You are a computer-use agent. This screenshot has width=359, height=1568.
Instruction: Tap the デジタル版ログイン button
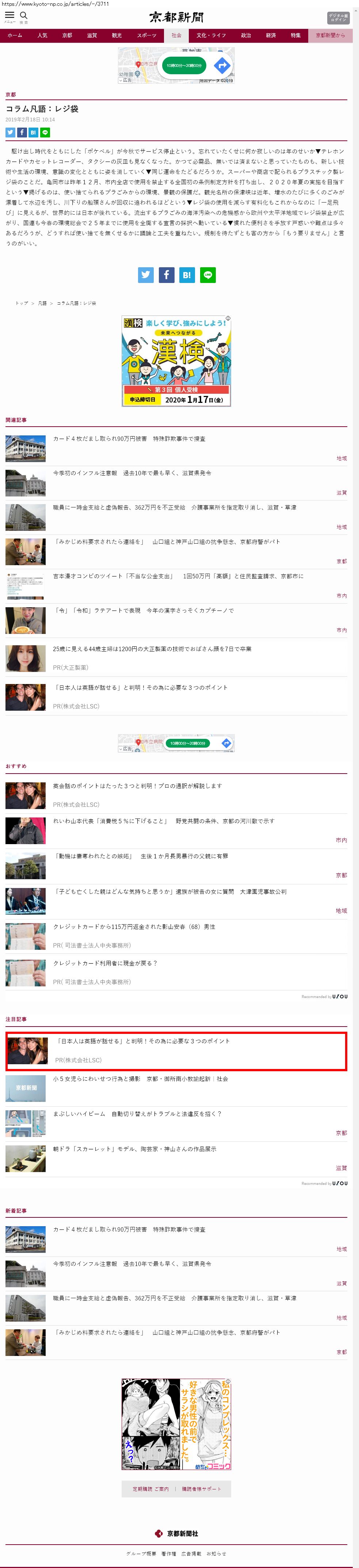(x=338, y=17)
